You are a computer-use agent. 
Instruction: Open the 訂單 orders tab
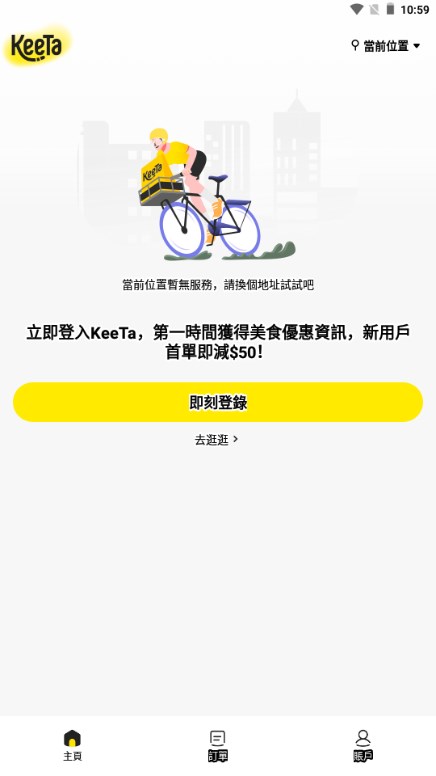click(x=218, y=745)
